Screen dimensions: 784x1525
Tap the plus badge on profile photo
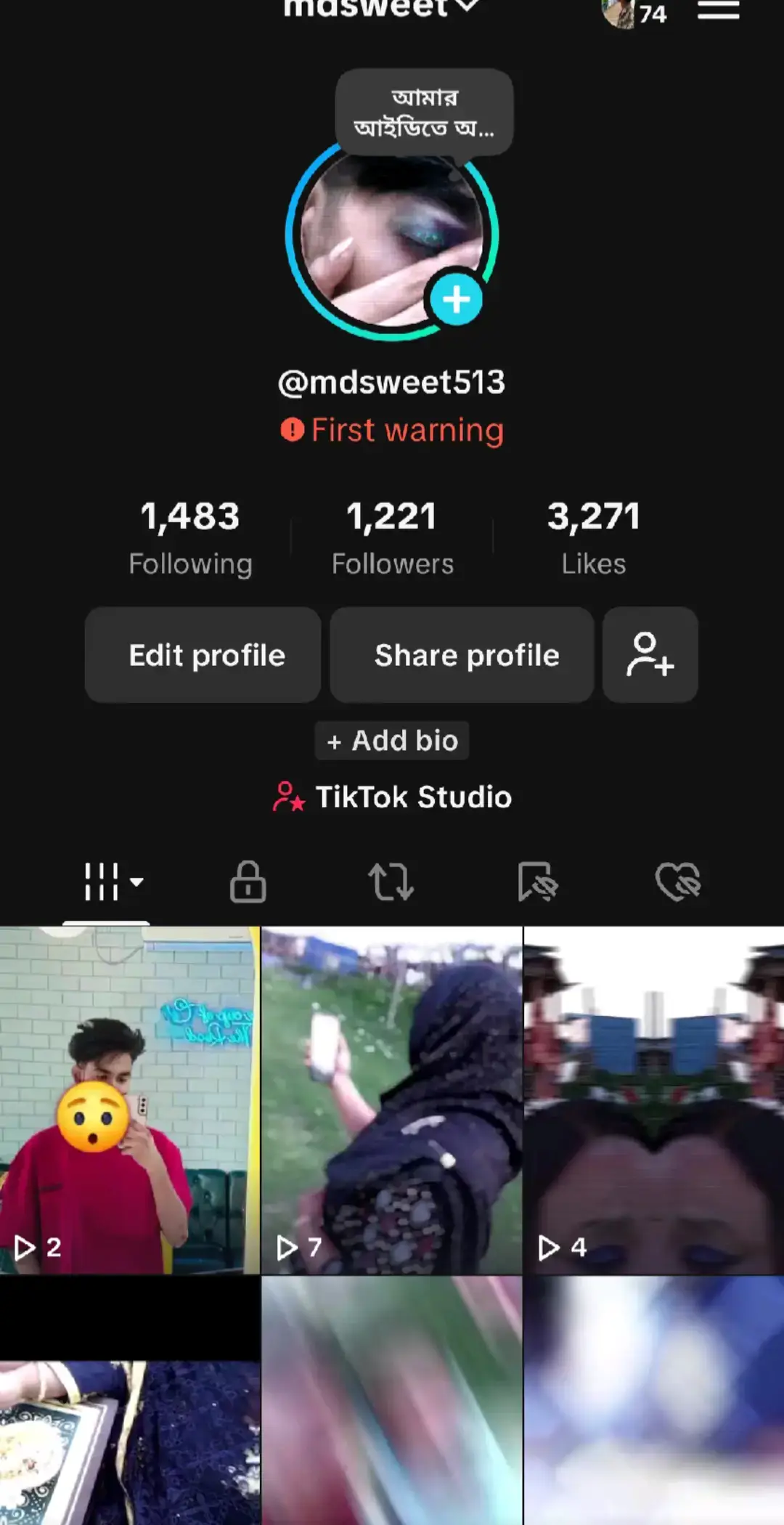coord(456,299)
